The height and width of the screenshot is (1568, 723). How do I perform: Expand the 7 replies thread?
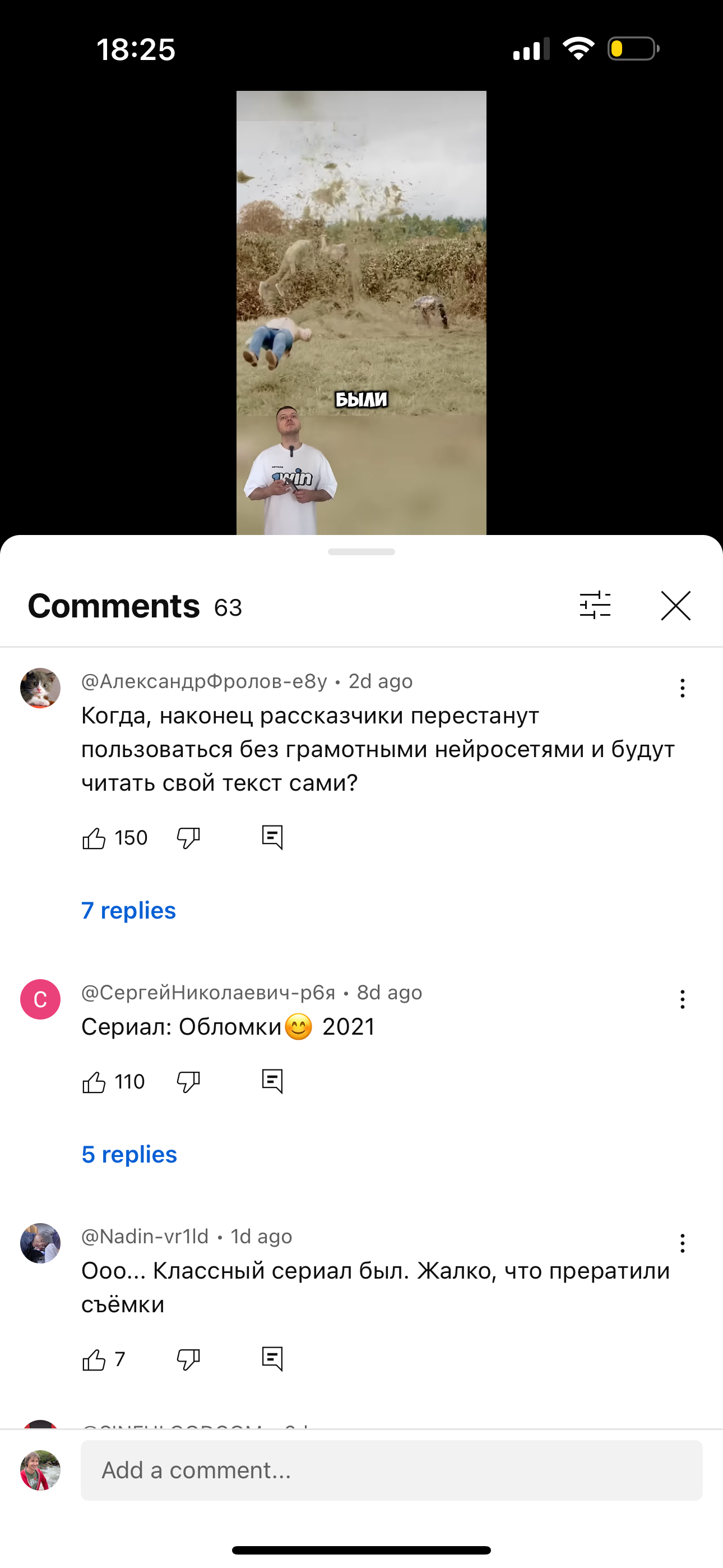(128, 911)
